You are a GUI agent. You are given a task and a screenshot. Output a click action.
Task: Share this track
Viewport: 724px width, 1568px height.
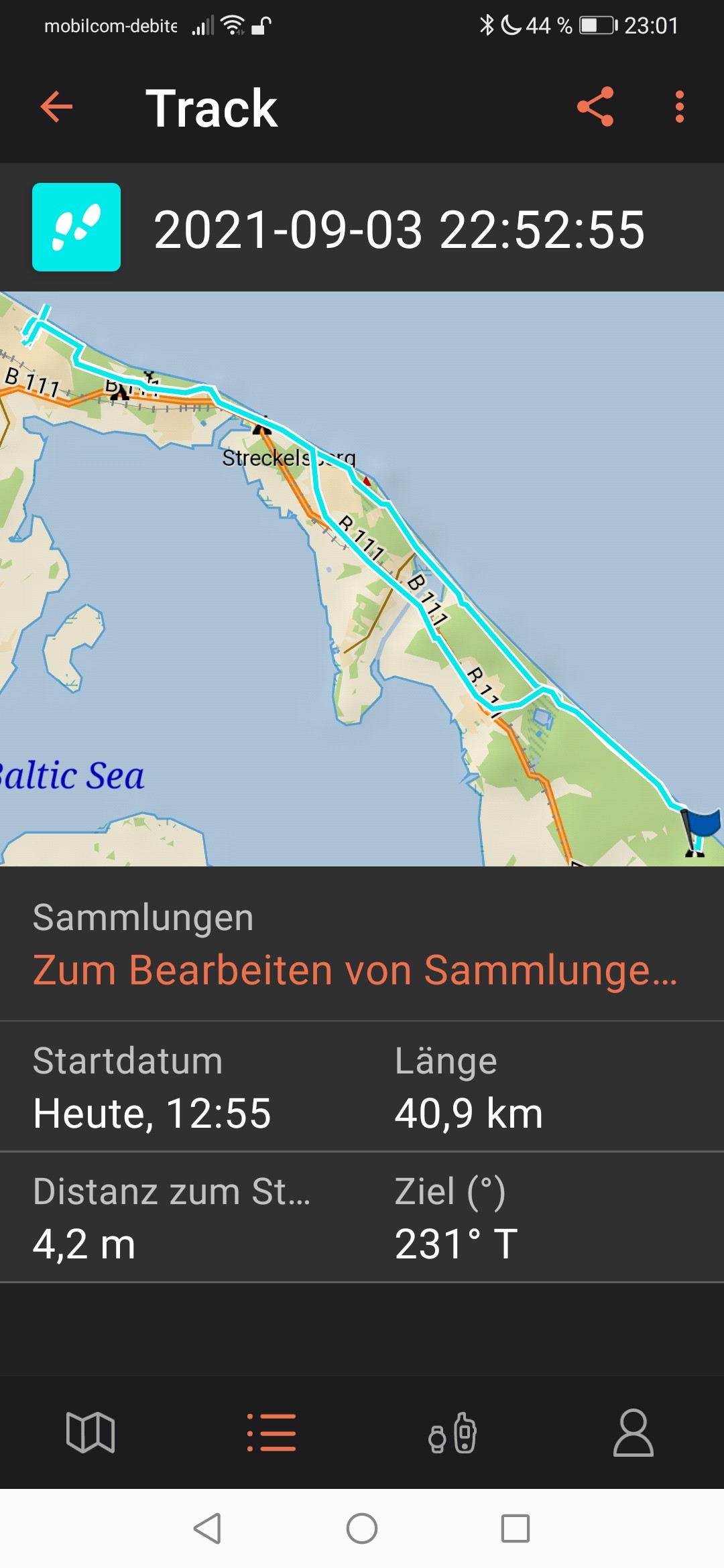[595, 107]
